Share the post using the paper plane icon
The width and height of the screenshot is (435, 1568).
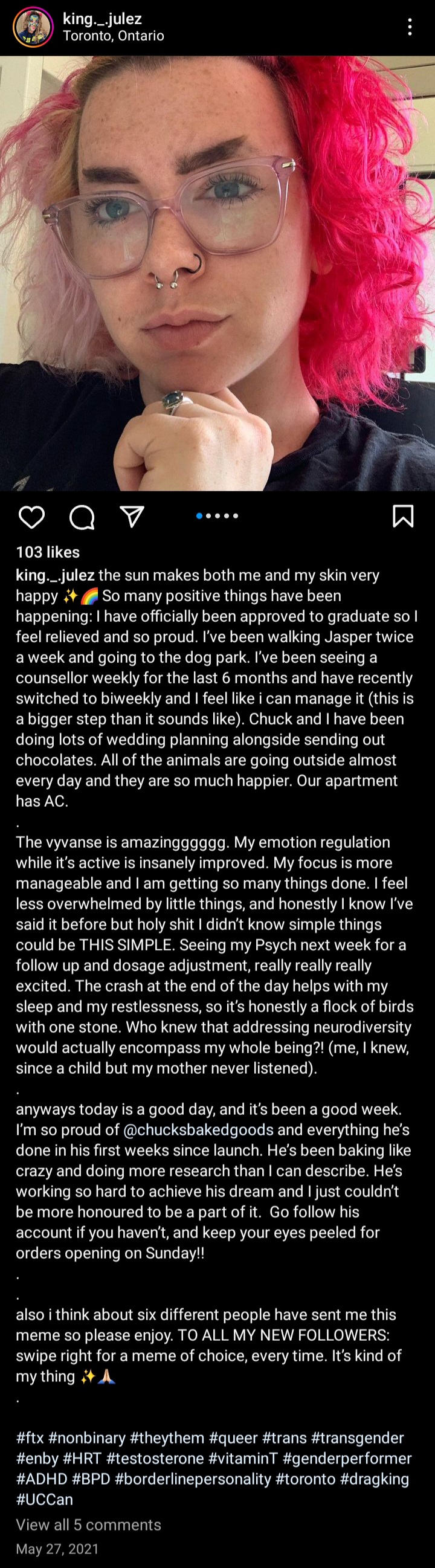pyautogui.click(x=132, y=517)
